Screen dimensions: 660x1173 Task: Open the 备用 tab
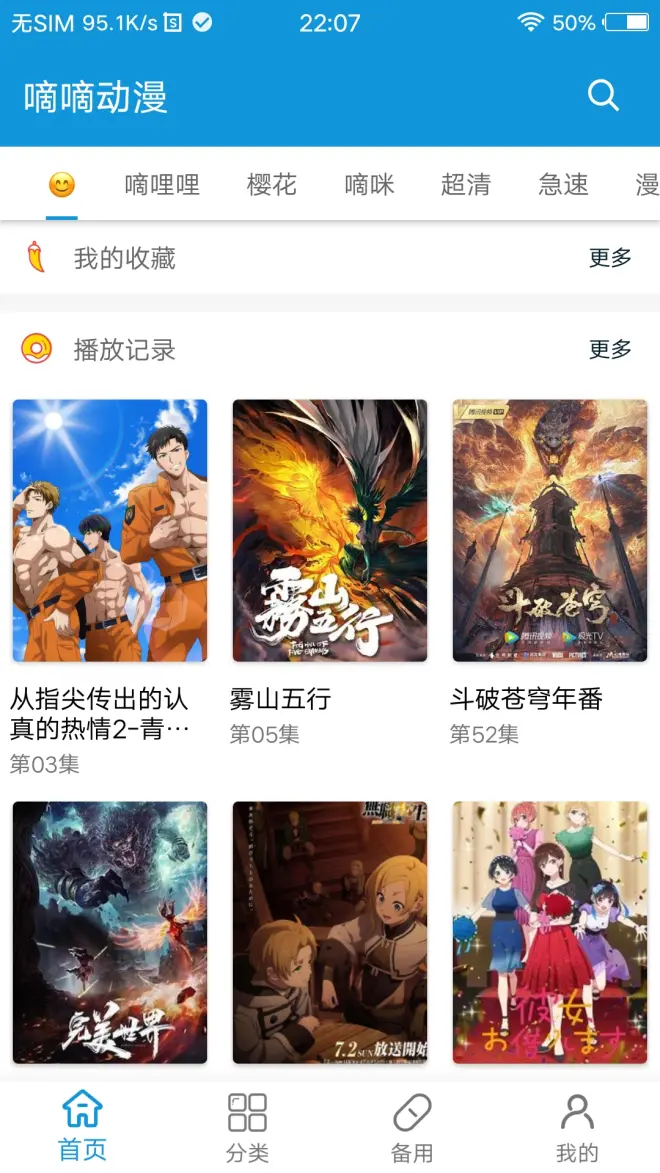[412, 1125]
